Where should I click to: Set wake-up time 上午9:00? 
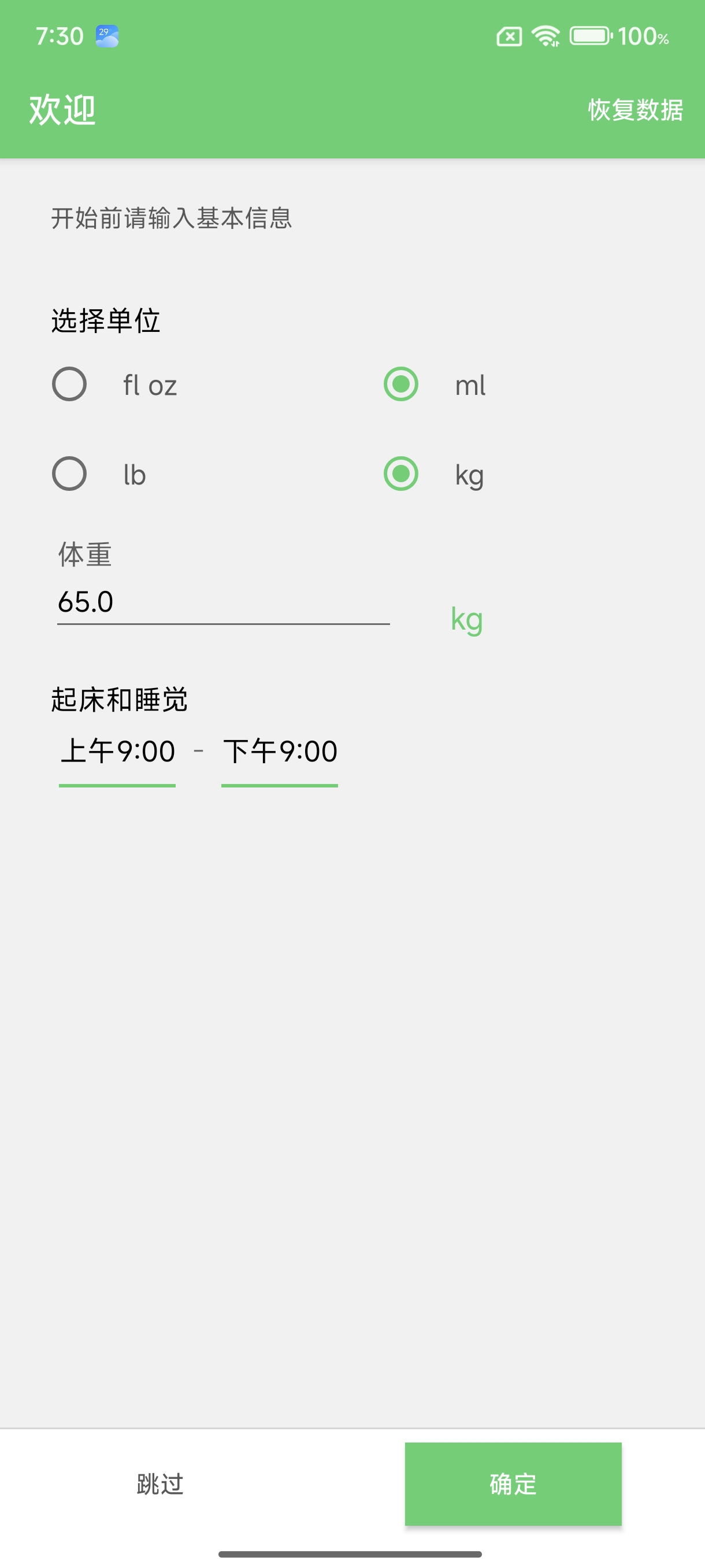tap(117, 752)
